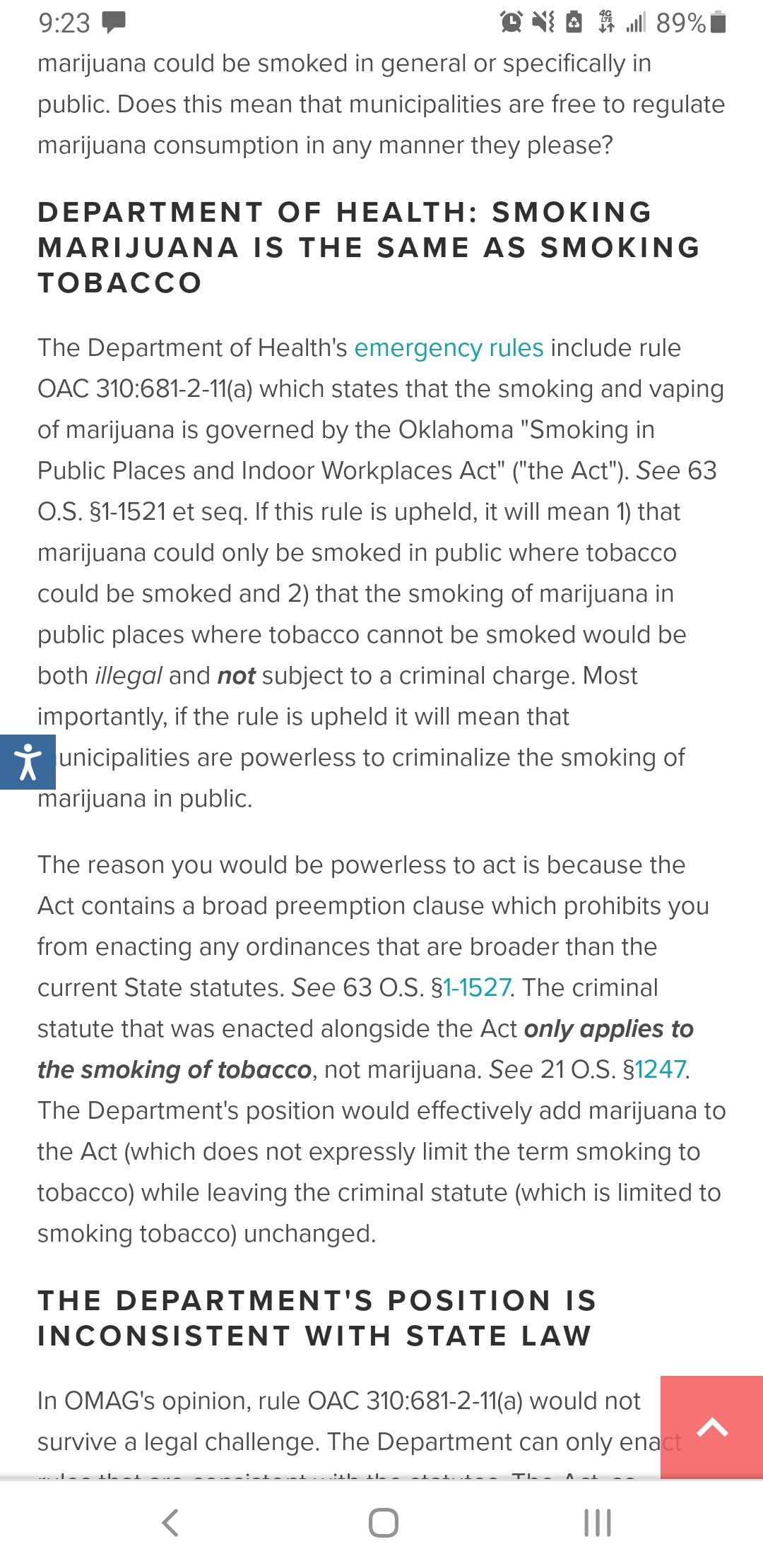This screenshot has height=1568, width=763.
Task: Follow the §1247 statute link
Action: [x=661, y=1070]
